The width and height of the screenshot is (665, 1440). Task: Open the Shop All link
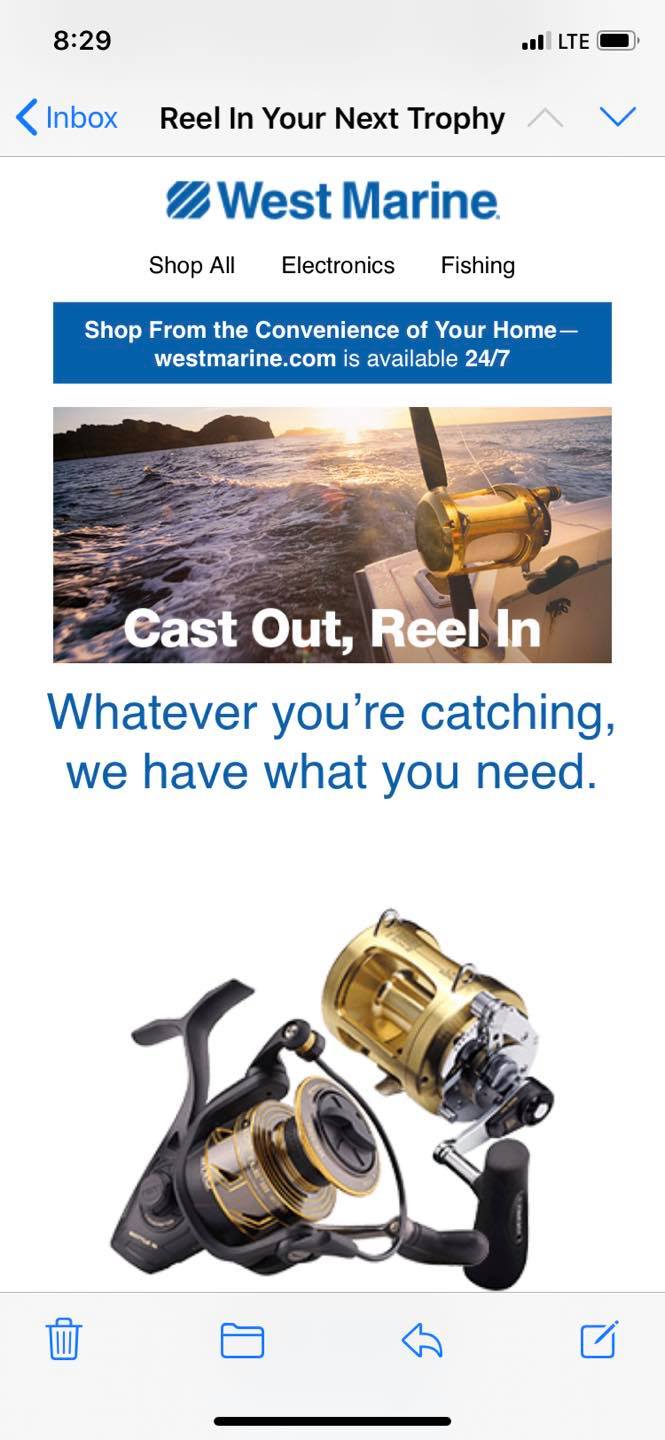click(192, 265)
